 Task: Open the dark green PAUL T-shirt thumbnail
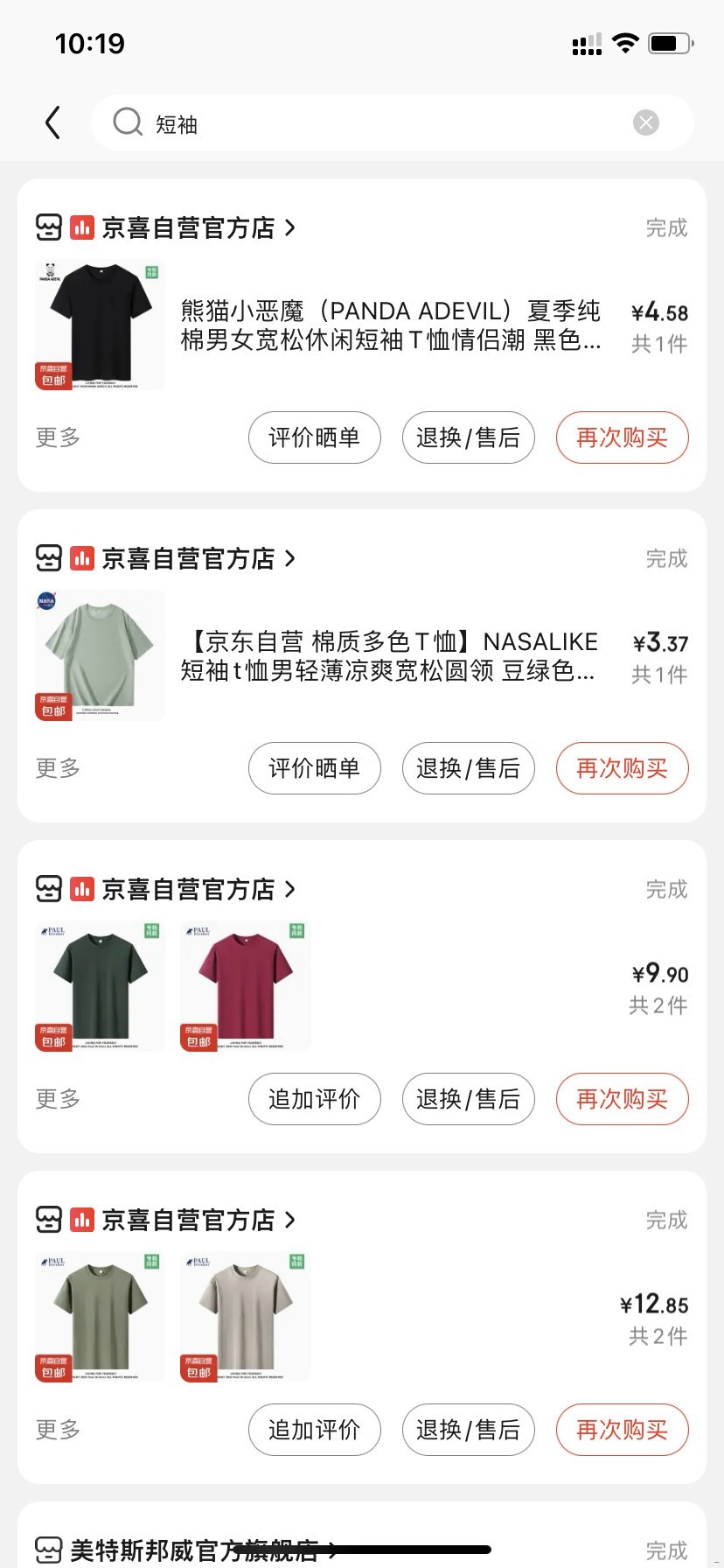[x=100, y=985]
